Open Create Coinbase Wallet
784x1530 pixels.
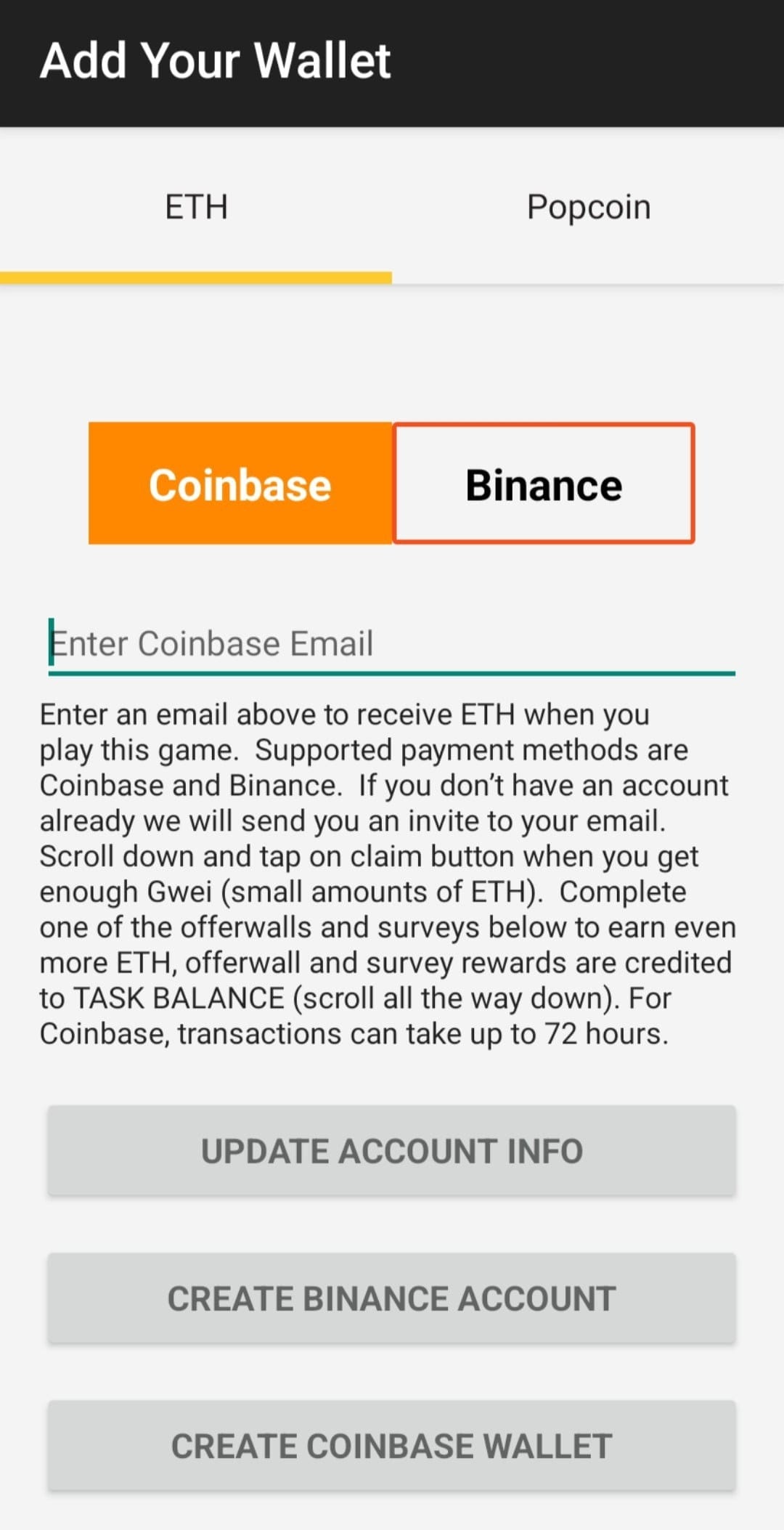click(x=392, y=1446)
